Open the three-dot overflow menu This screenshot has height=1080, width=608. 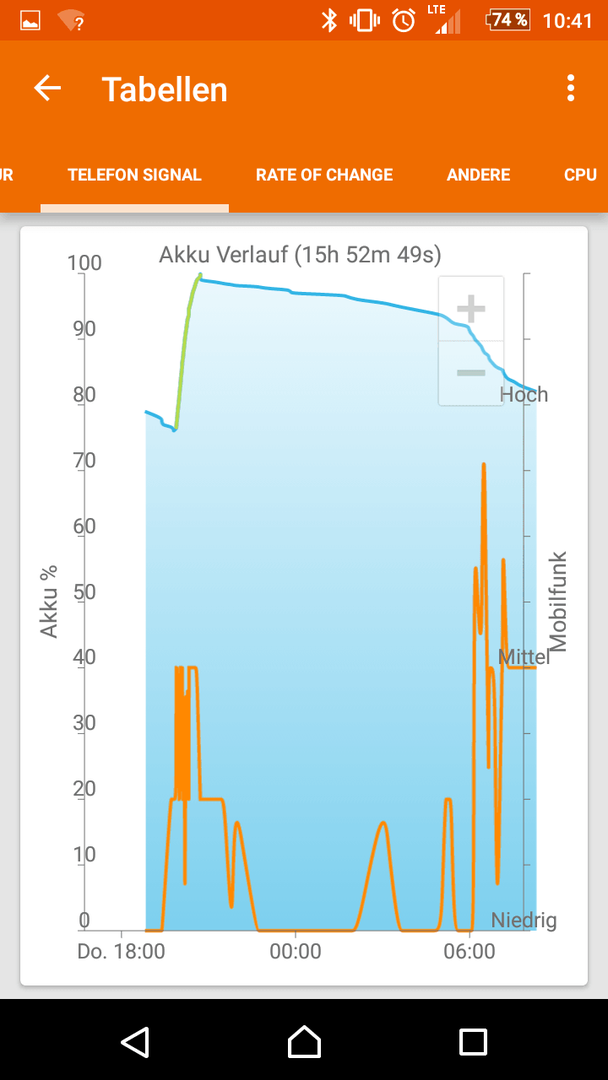click(570, 89)
